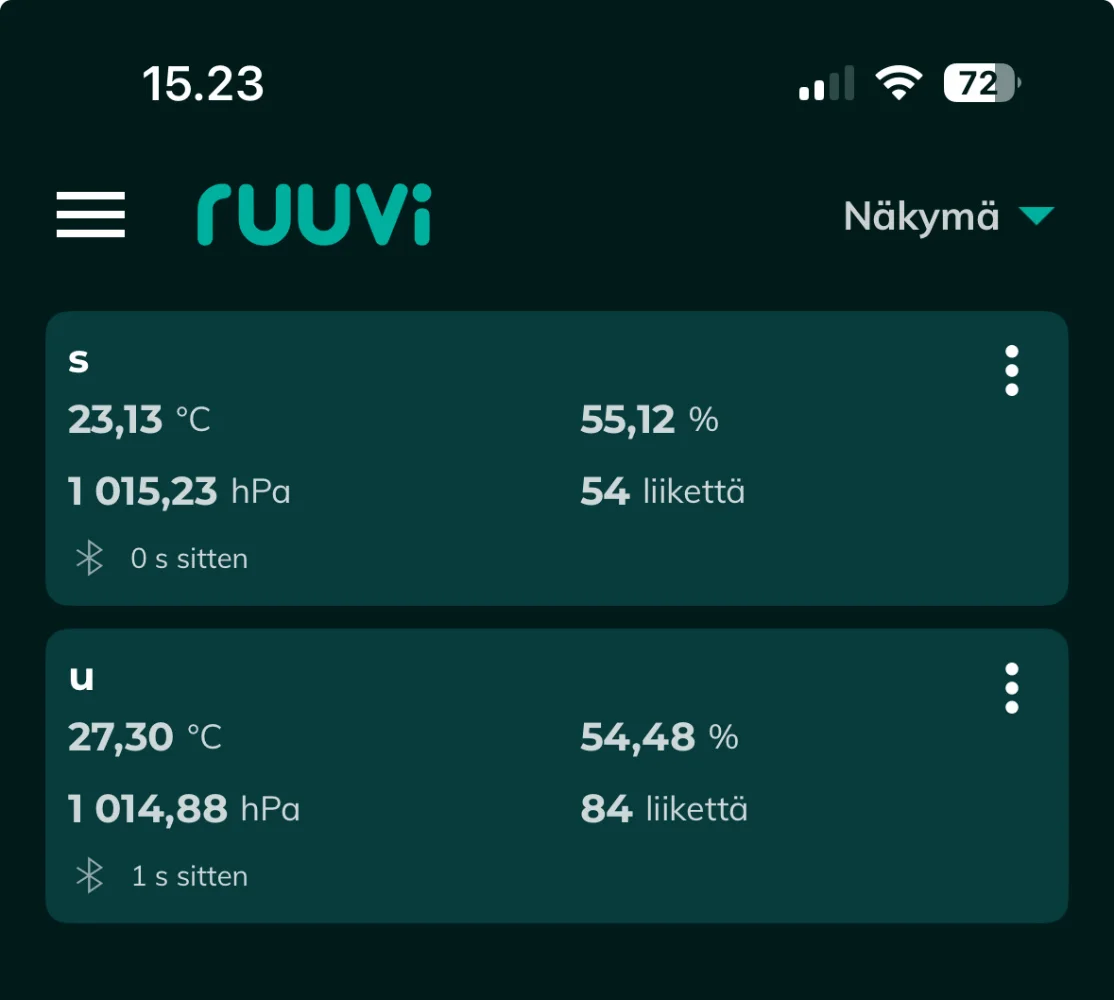Screen dimensions: 1114x1000
Task: Expand the Näkymä view dropdown
Action: pos(948,216)
